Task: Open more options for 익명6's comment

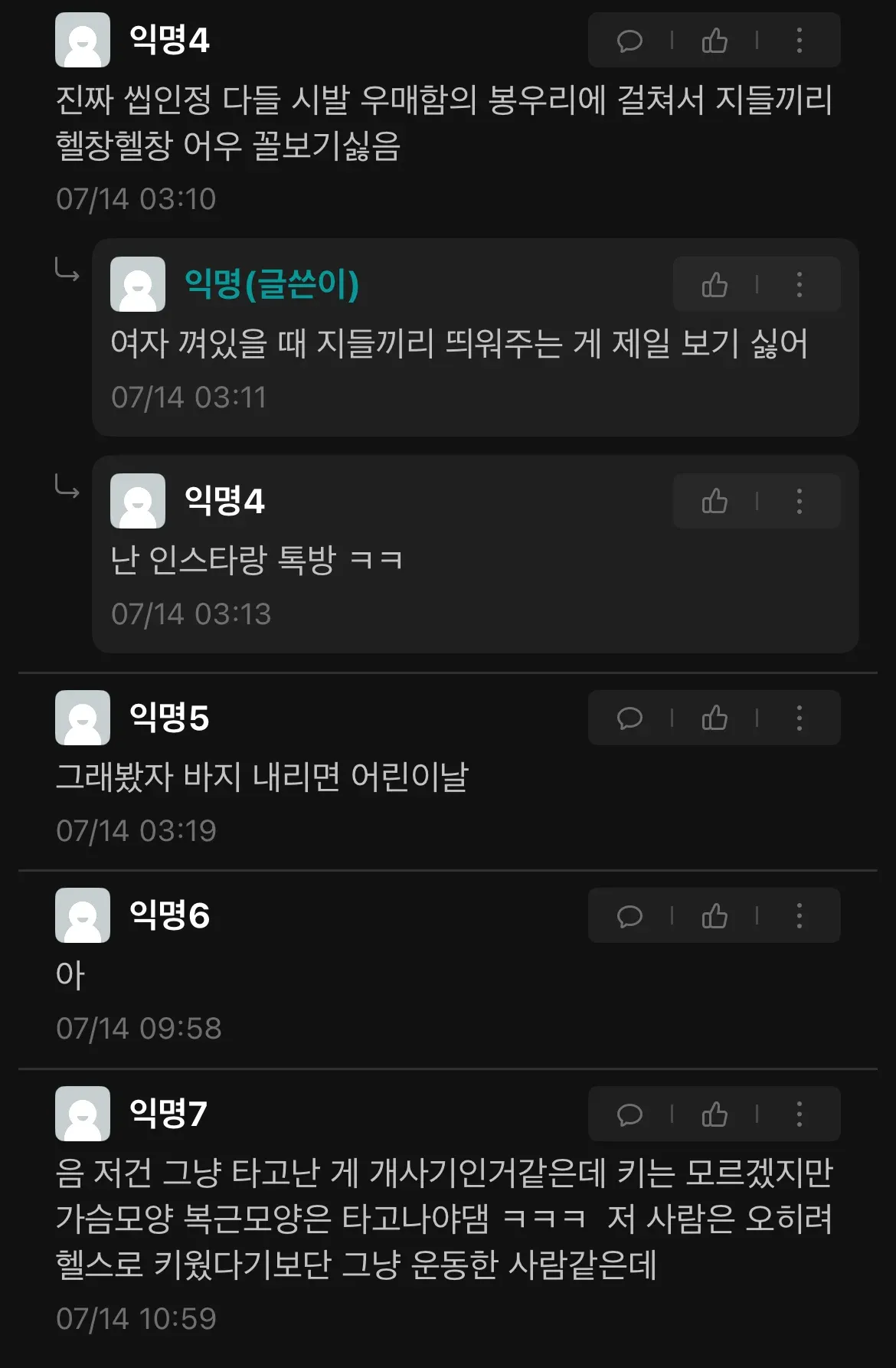Action: point(799,916)
